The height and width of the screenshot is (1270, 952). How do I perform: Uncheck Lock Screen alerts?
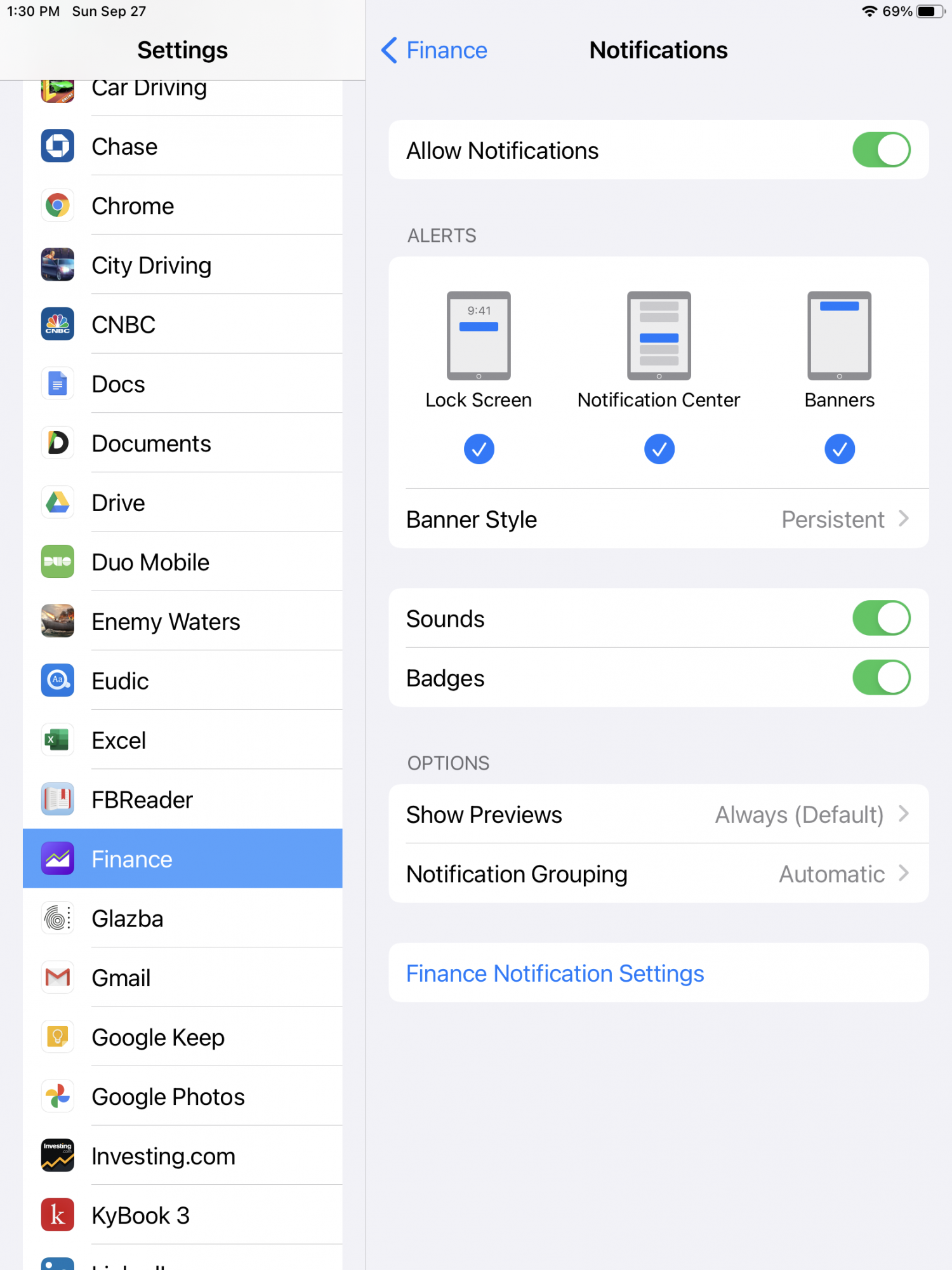pos(479,449)
